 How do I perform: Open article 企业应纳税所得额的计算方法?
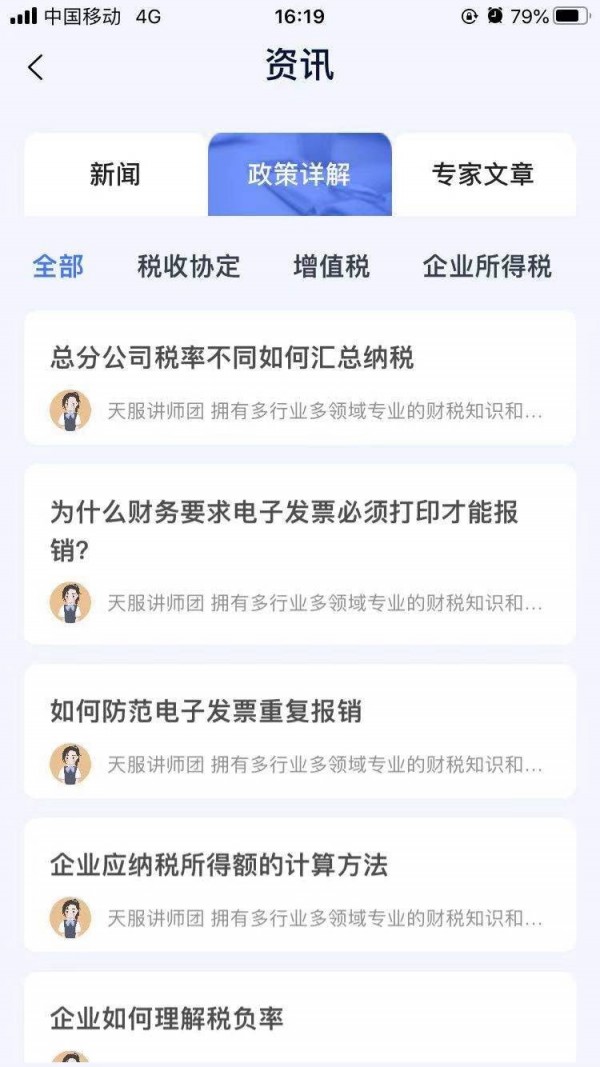[219, 865]
